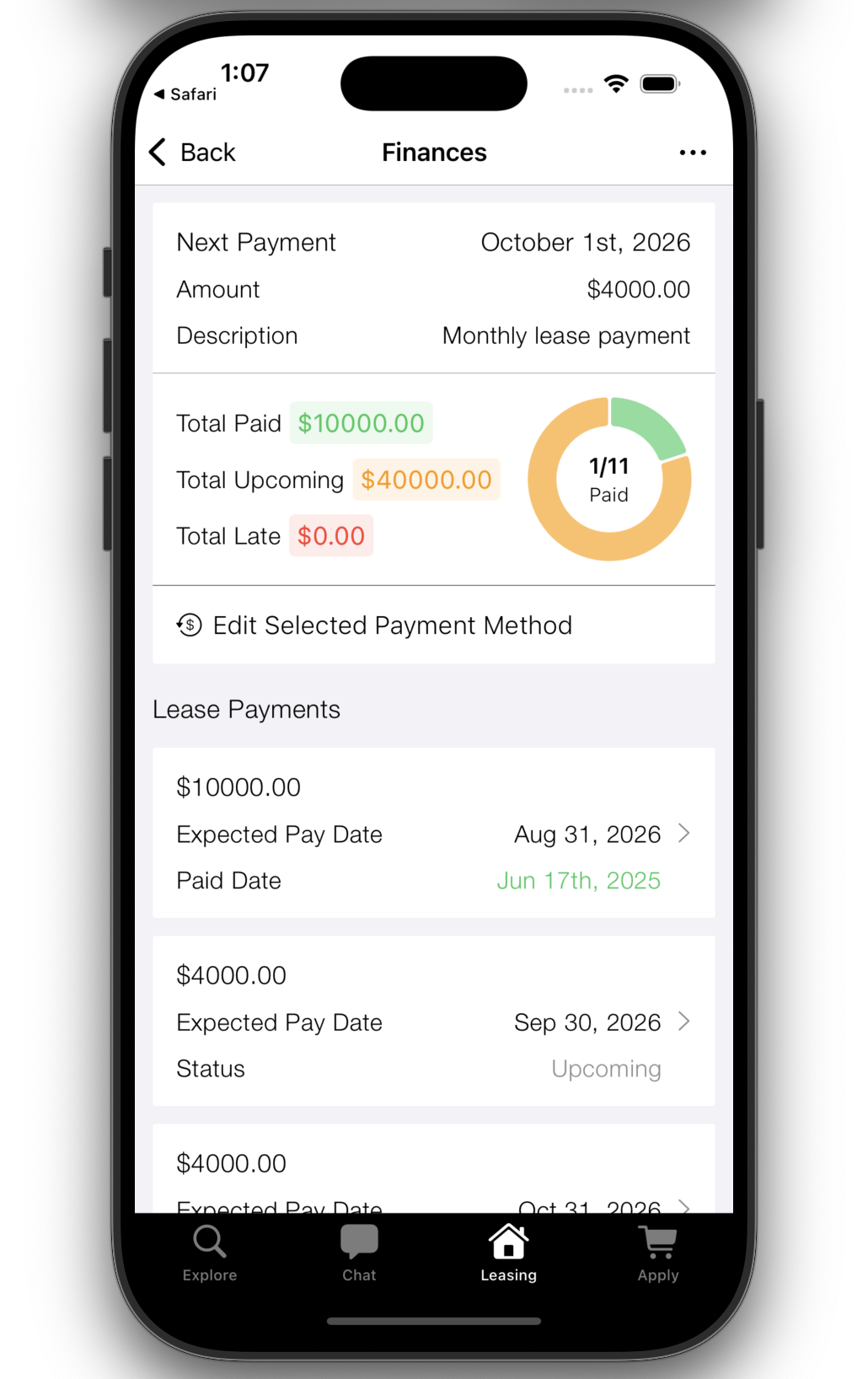This screenshot has width=868, height=1379.
Task: Go back from the Finances screen
Action: [x=193, y=153]
